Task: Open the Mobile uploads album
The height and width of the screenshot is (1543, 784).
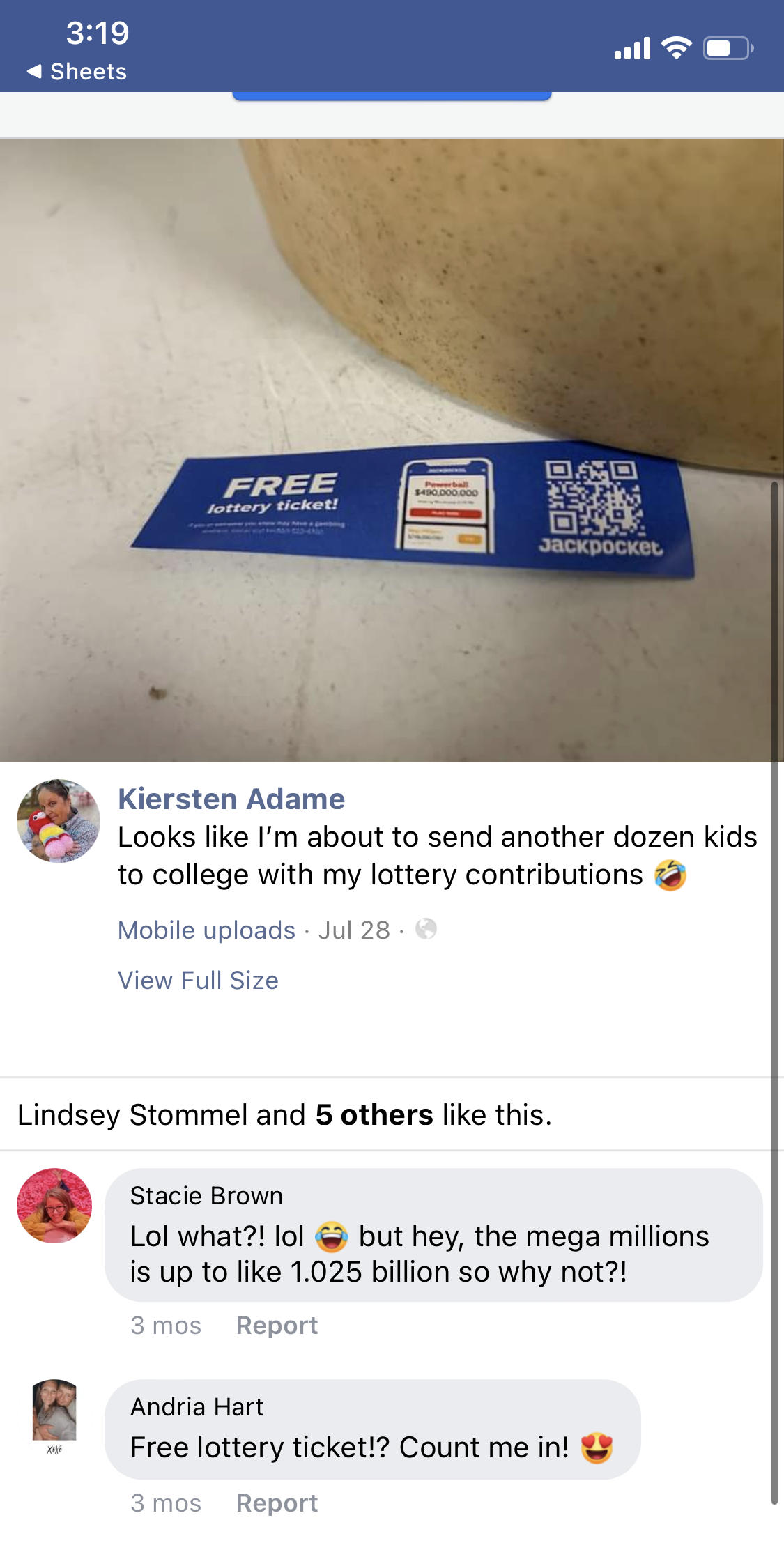Action: [206, 930]
